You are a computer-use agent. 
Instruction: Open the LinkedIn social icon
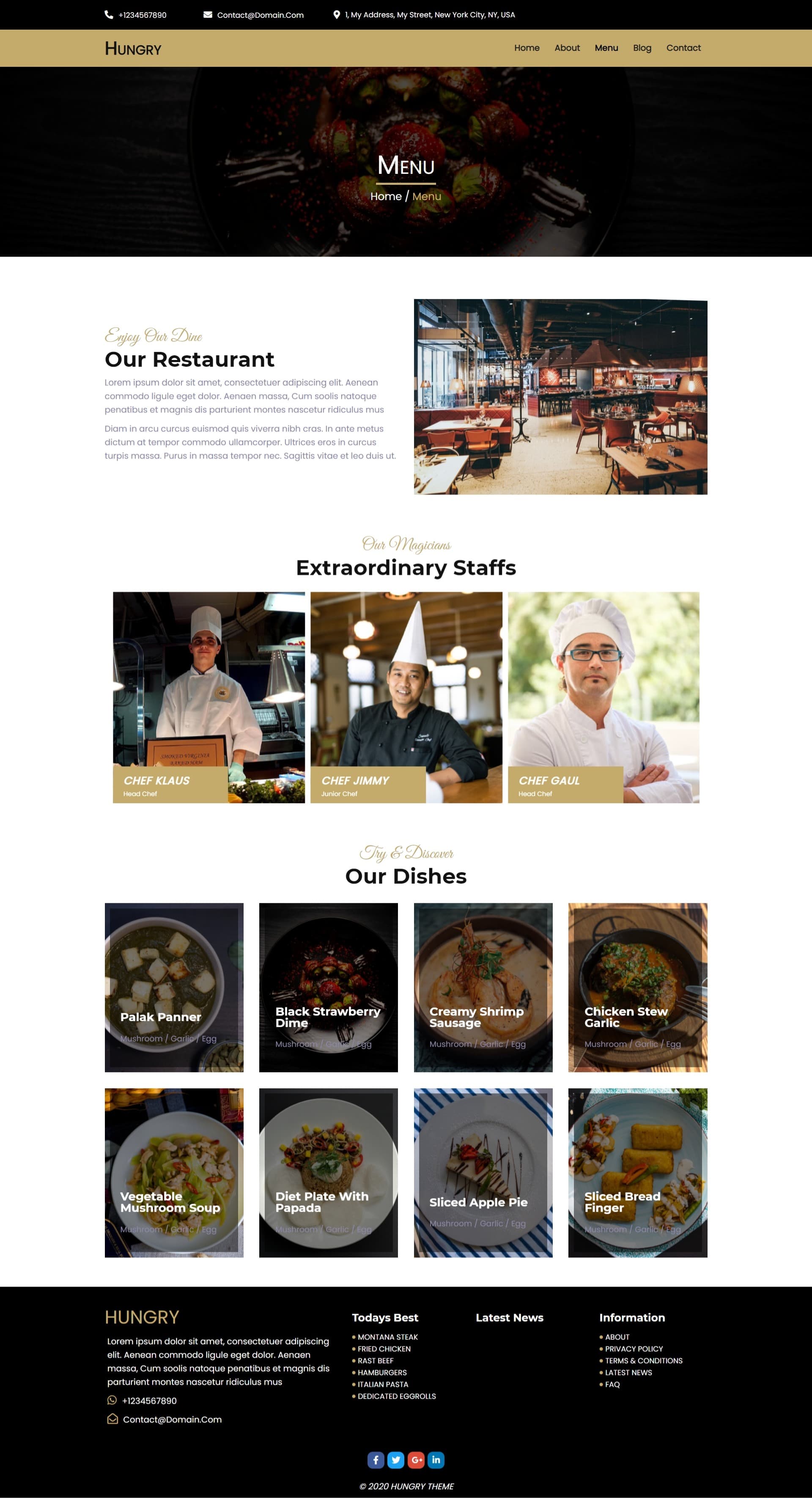tap(436, 1460)
